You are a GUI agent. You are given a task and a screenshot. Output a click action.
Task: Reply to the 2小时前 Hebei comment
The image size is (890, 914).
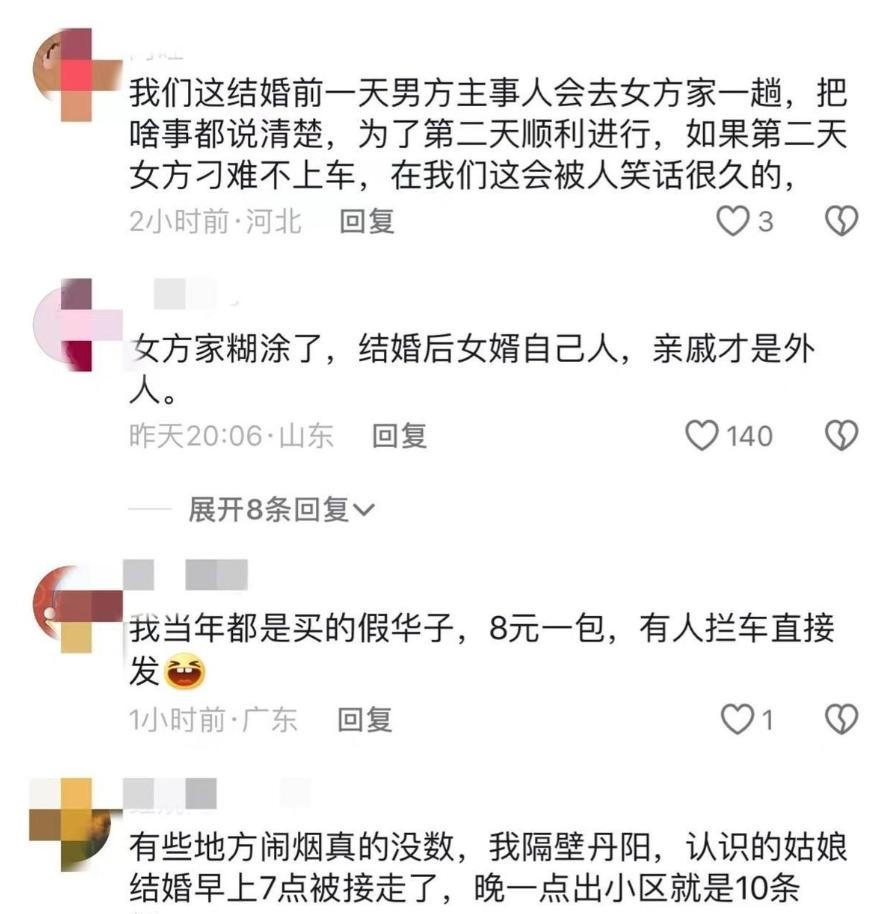(x=367, y=221)
